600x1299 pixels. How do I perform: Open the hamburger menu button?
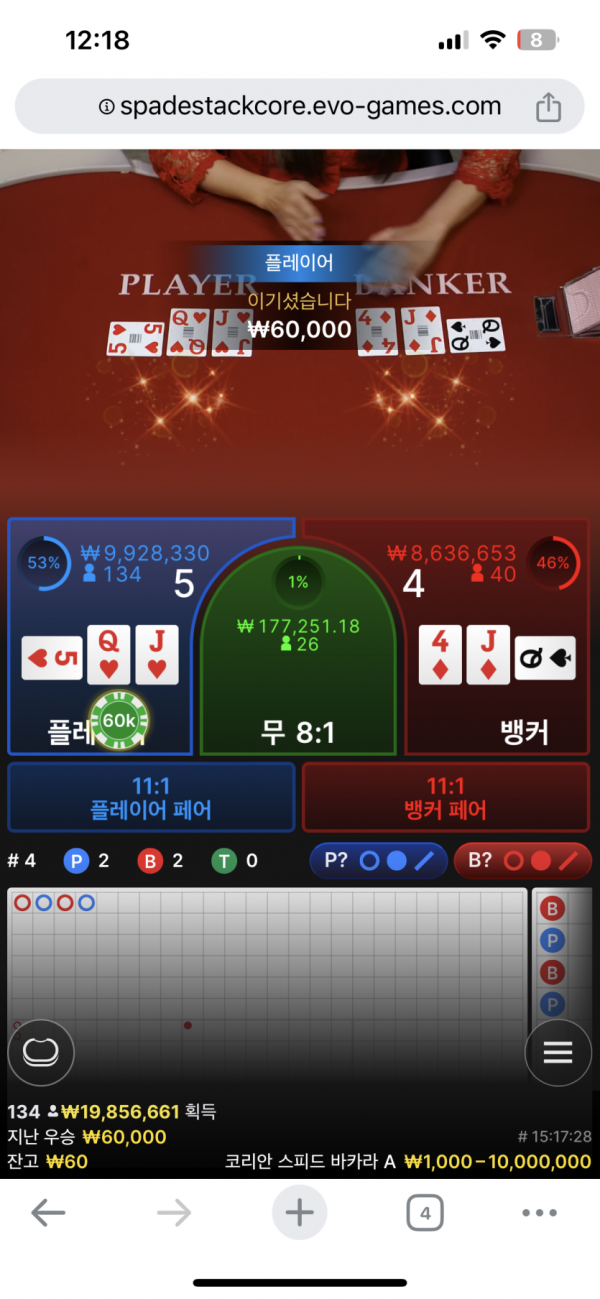tap(557, 1052)
